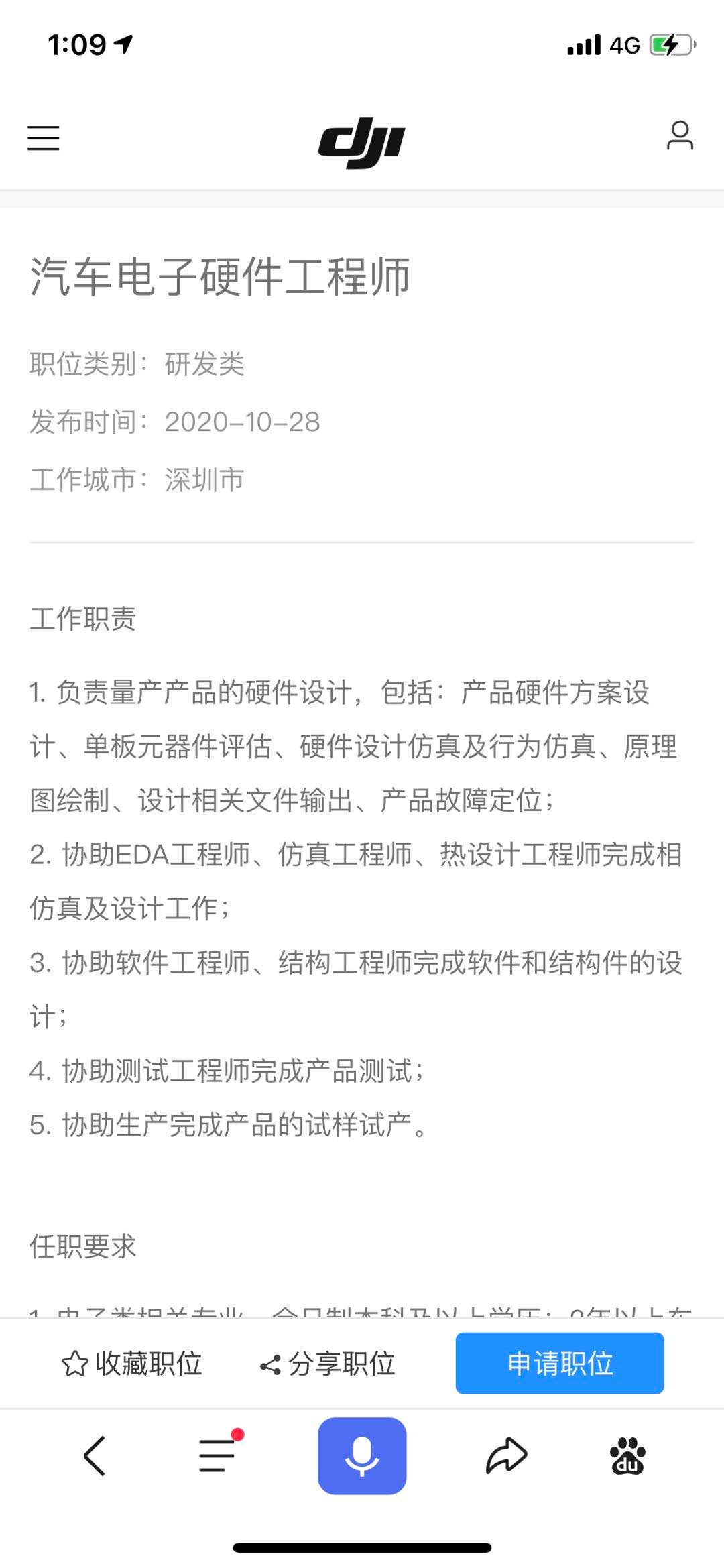
Task: Share this job via 分享职位
Action: tap(327, 1364)
